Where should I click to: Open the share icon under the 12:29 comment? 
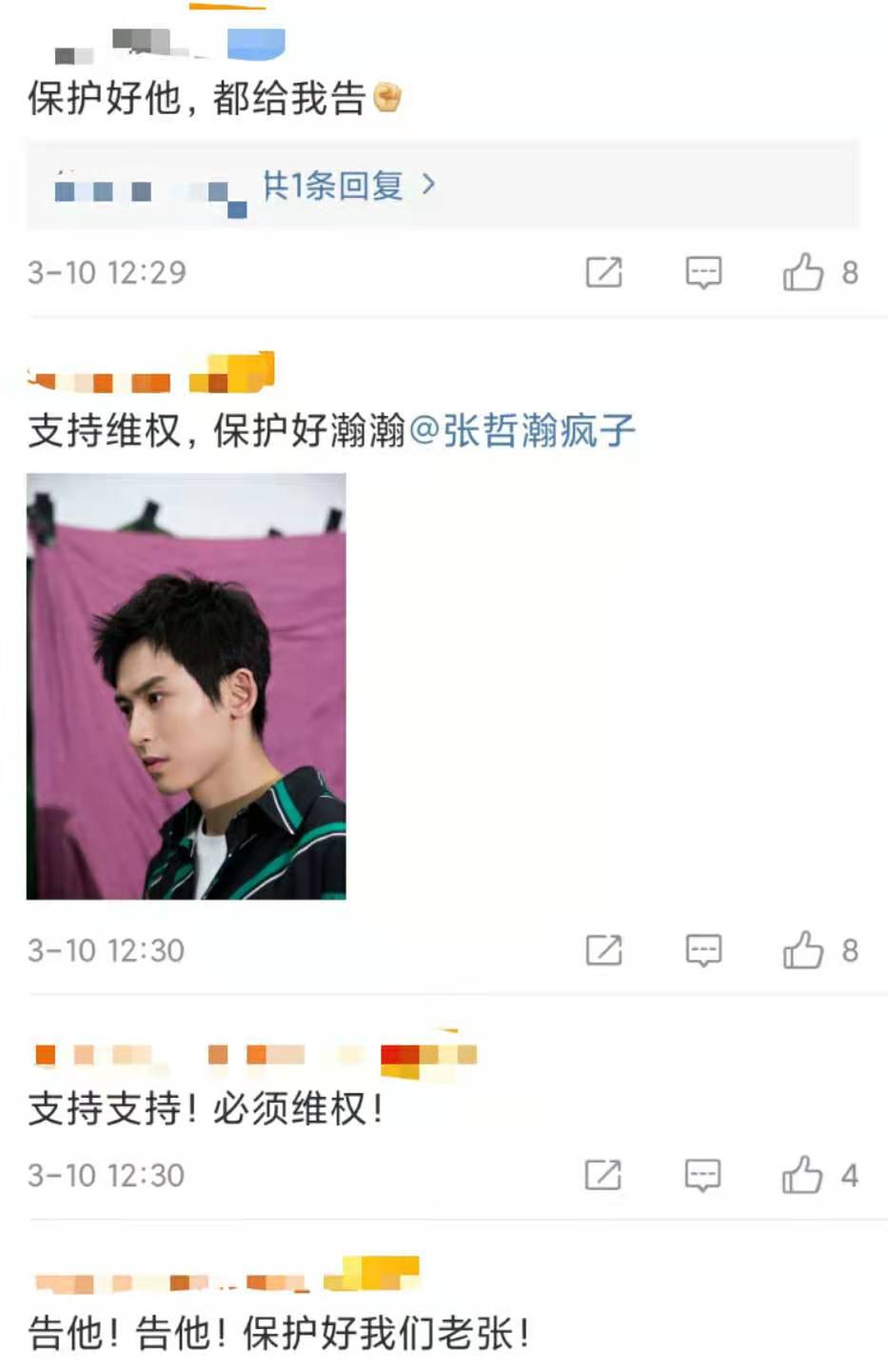(x=603, y=273)
